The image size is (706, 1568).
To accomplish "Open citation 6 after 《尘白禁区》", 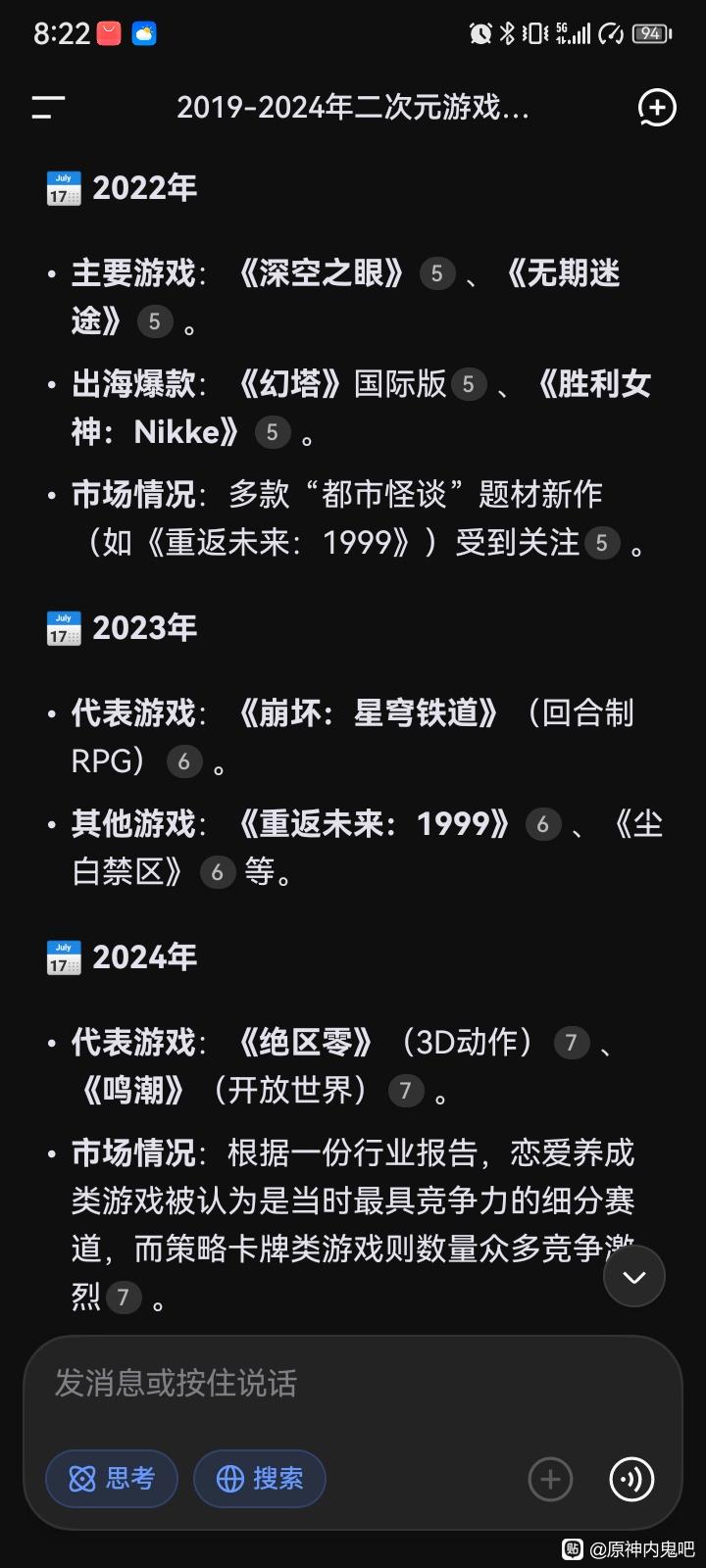I will tap(217, 872).
